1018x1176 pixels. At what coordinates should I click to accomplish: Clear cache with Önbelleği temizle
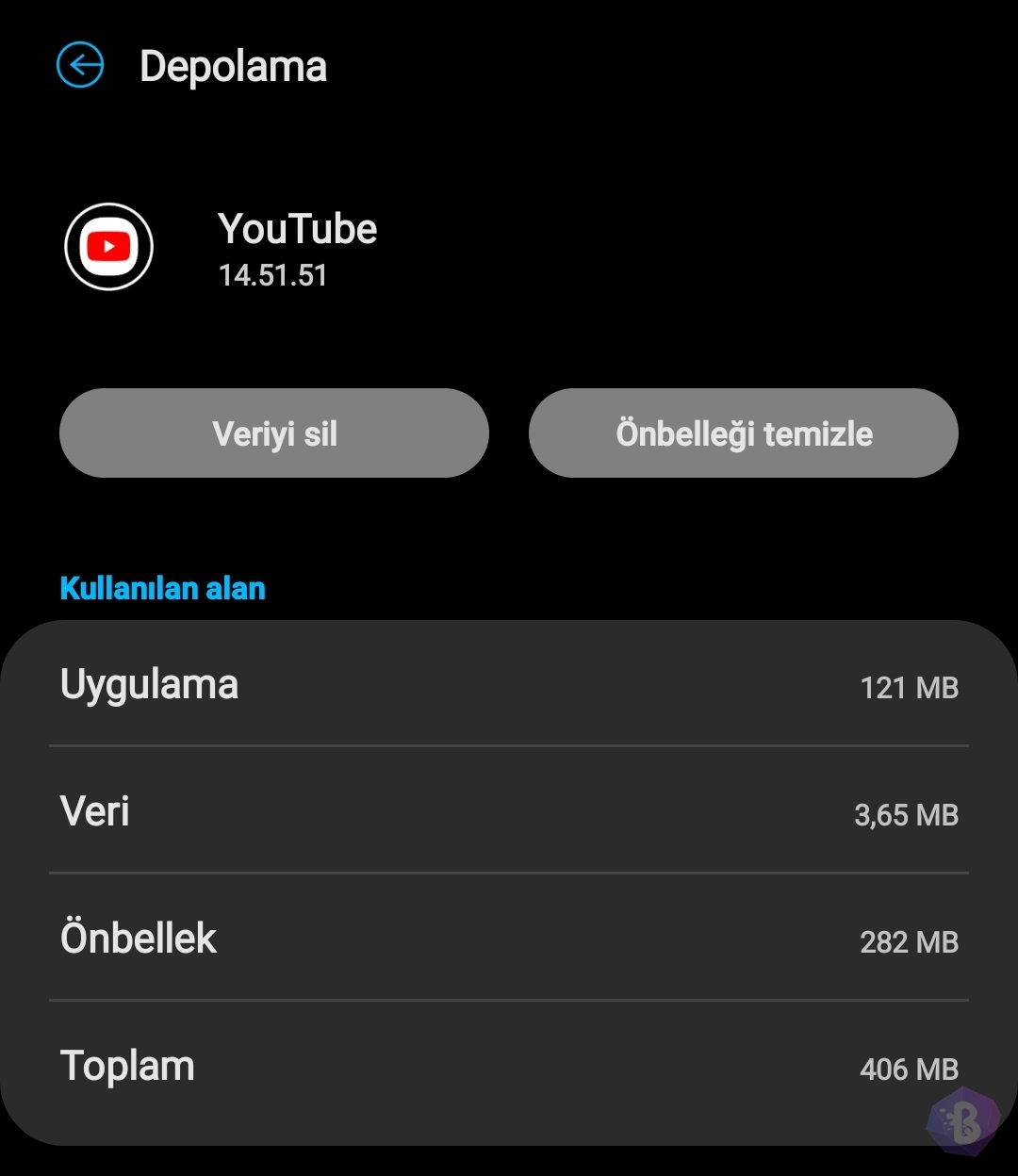744,433
